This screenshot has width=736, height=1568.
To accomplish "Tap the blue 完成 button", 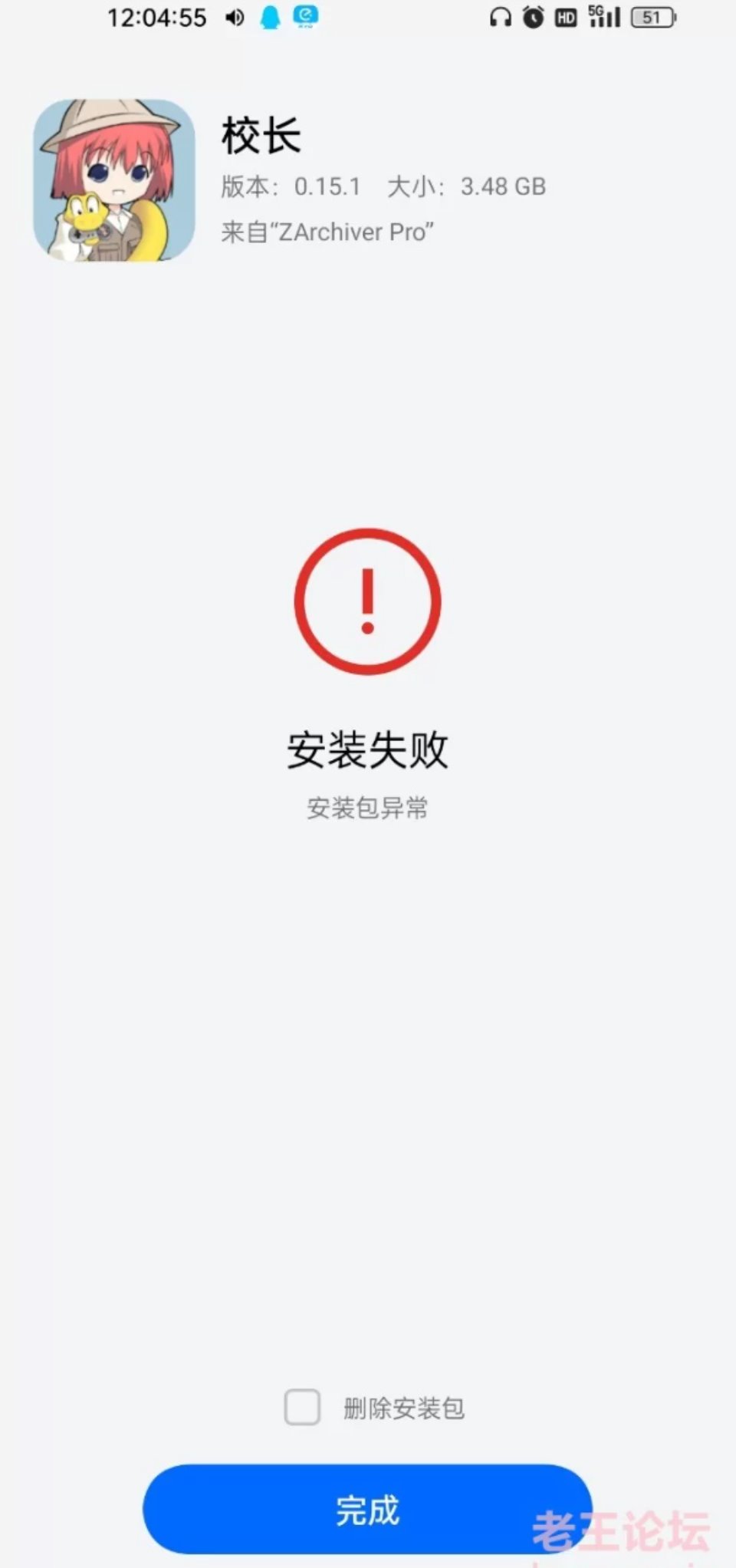I will click(367, 1510).
